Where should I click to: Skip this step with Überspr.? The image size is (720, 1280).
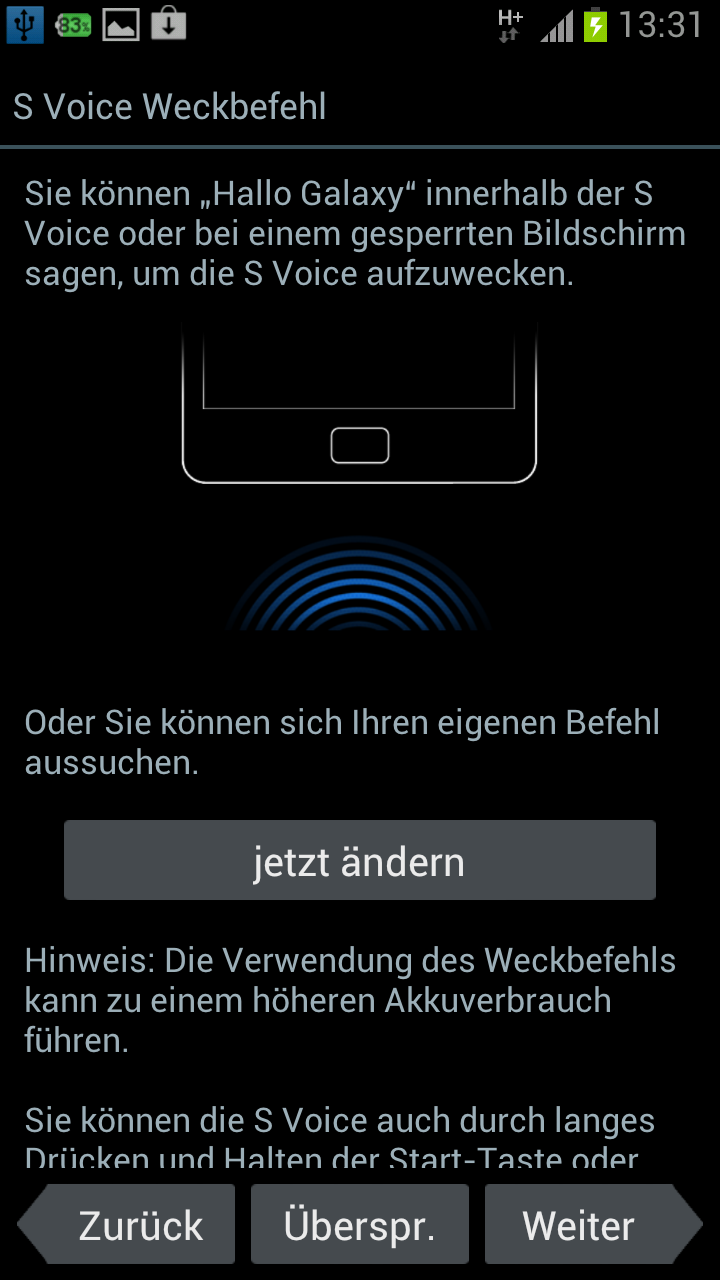[x=360, y=1225]
